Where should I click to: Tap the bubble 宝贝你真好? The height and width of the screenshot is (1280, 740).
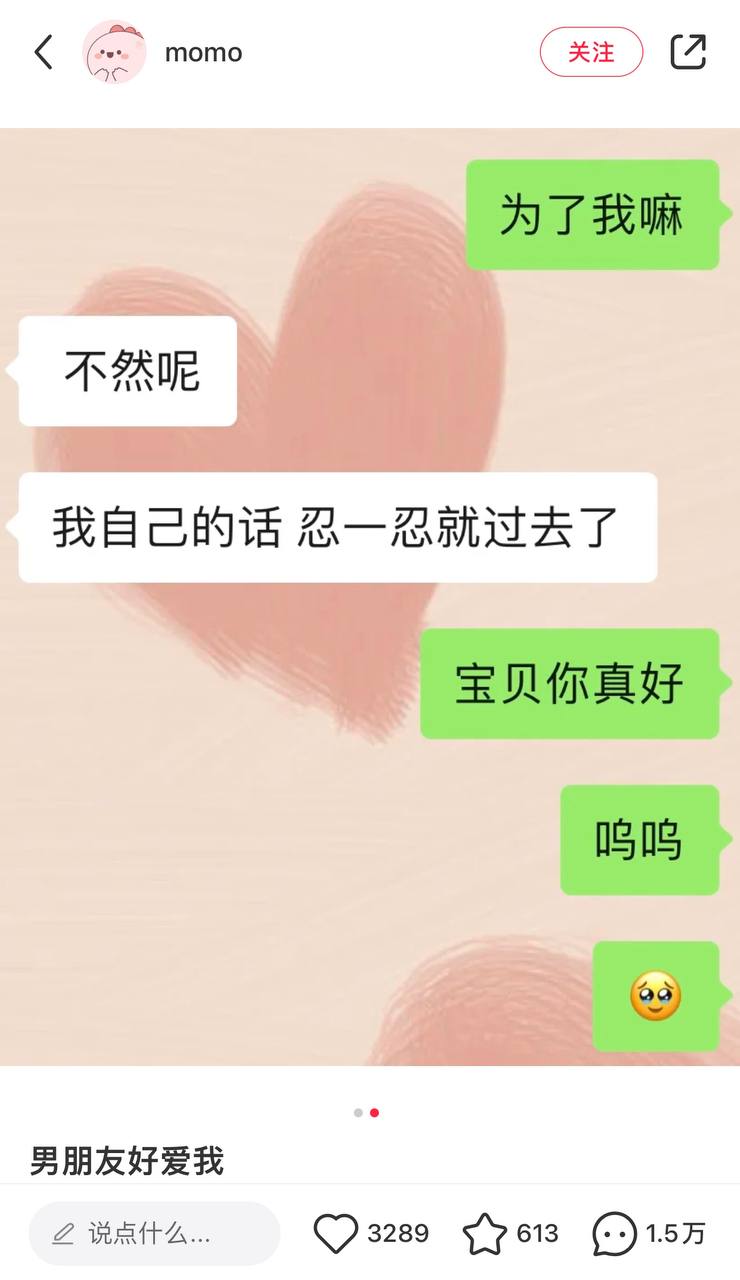(570, 683)
